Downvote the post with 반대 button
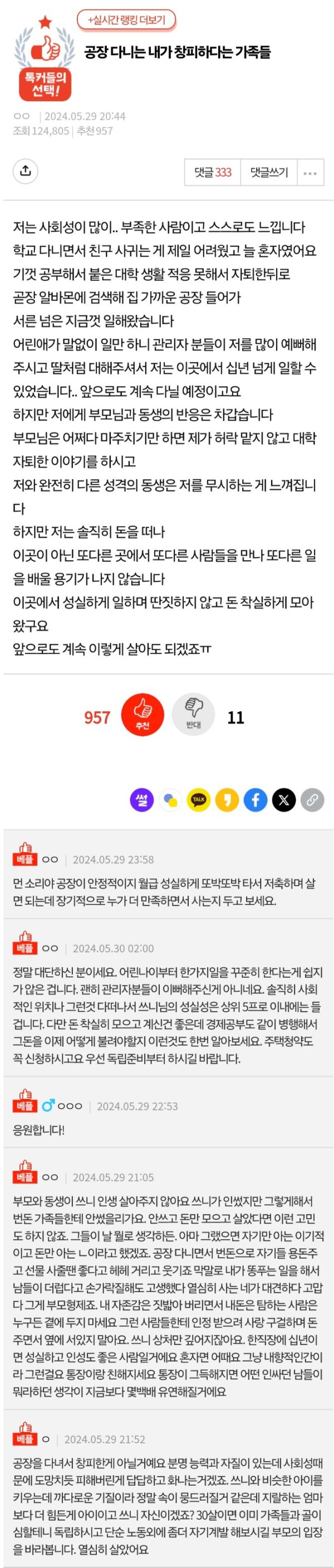334x1568 pixels. [193, 714]
